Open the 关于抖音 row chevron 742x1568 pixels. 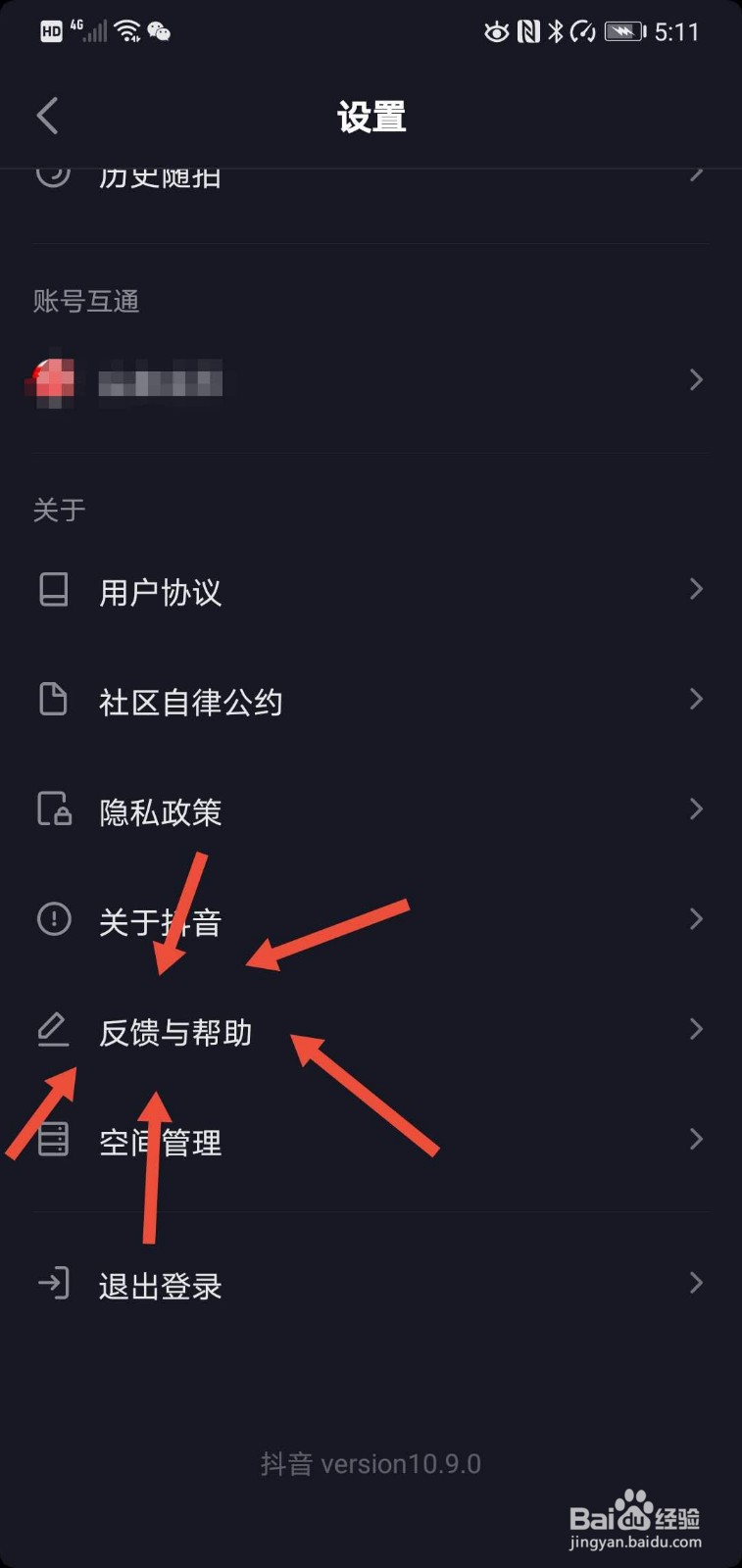696,918
